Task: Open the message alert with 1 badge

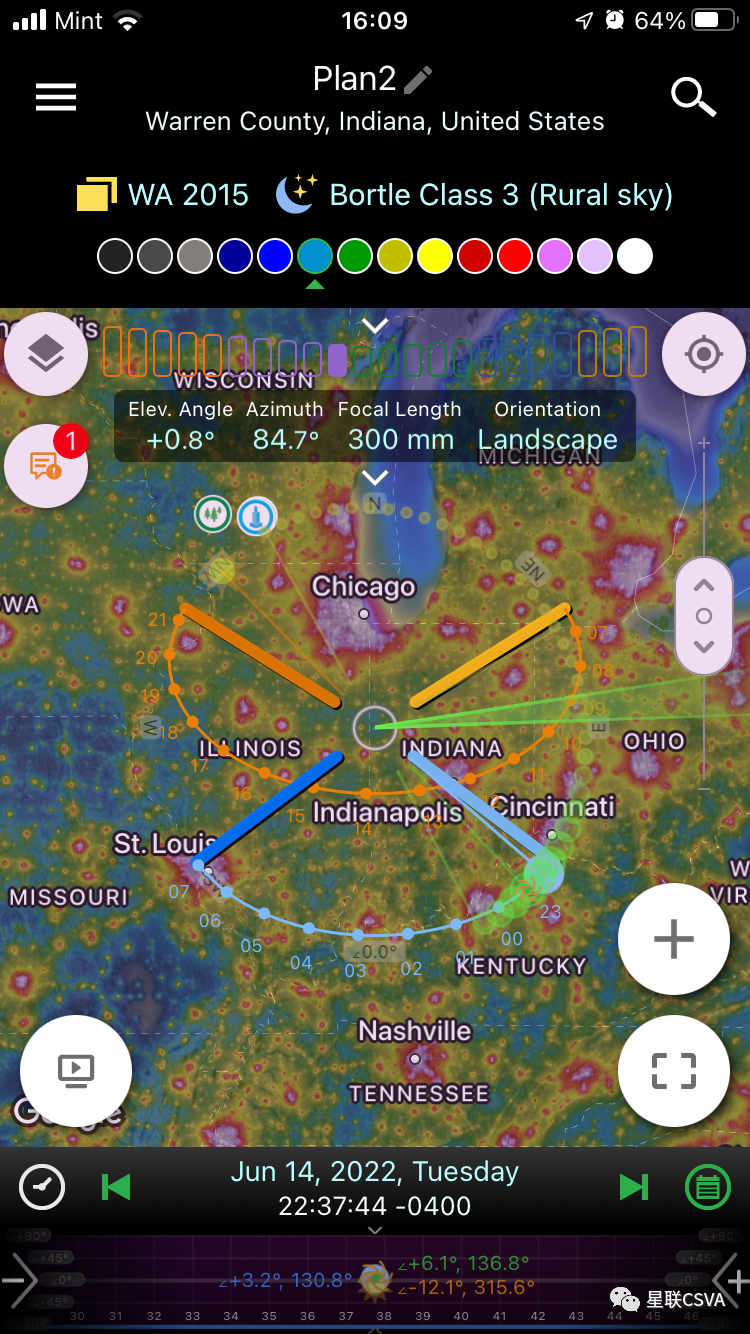Action: click(46, 465)
